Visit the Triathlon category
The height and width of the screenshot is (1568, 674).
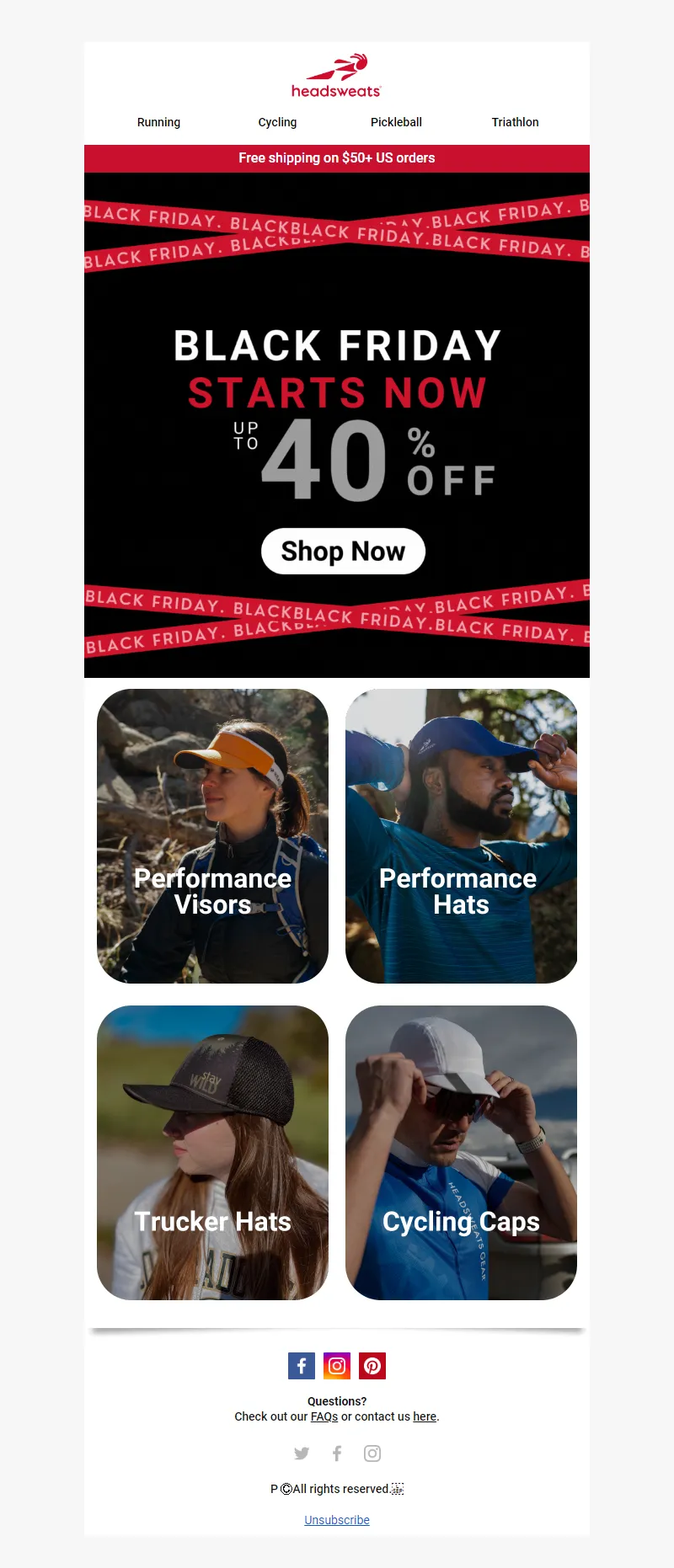pos(515,122)
